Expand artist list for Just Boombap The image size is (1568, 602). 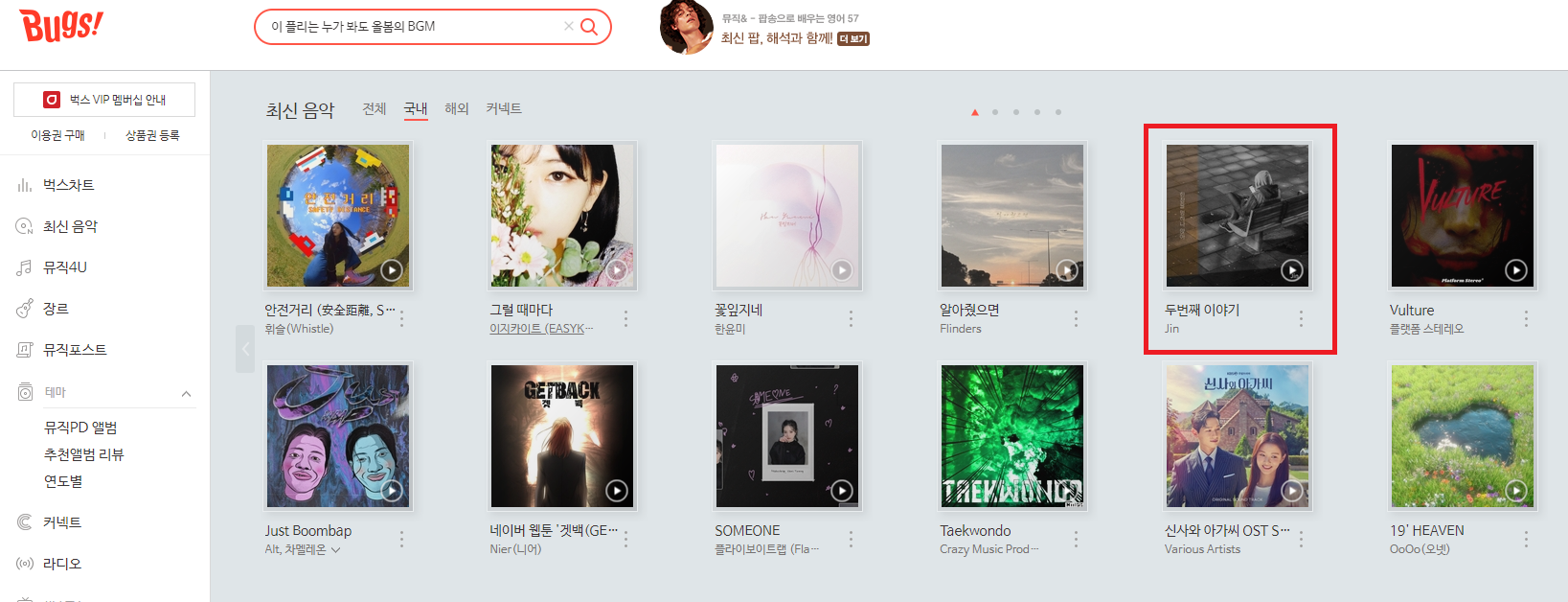(x=336, y=550)
